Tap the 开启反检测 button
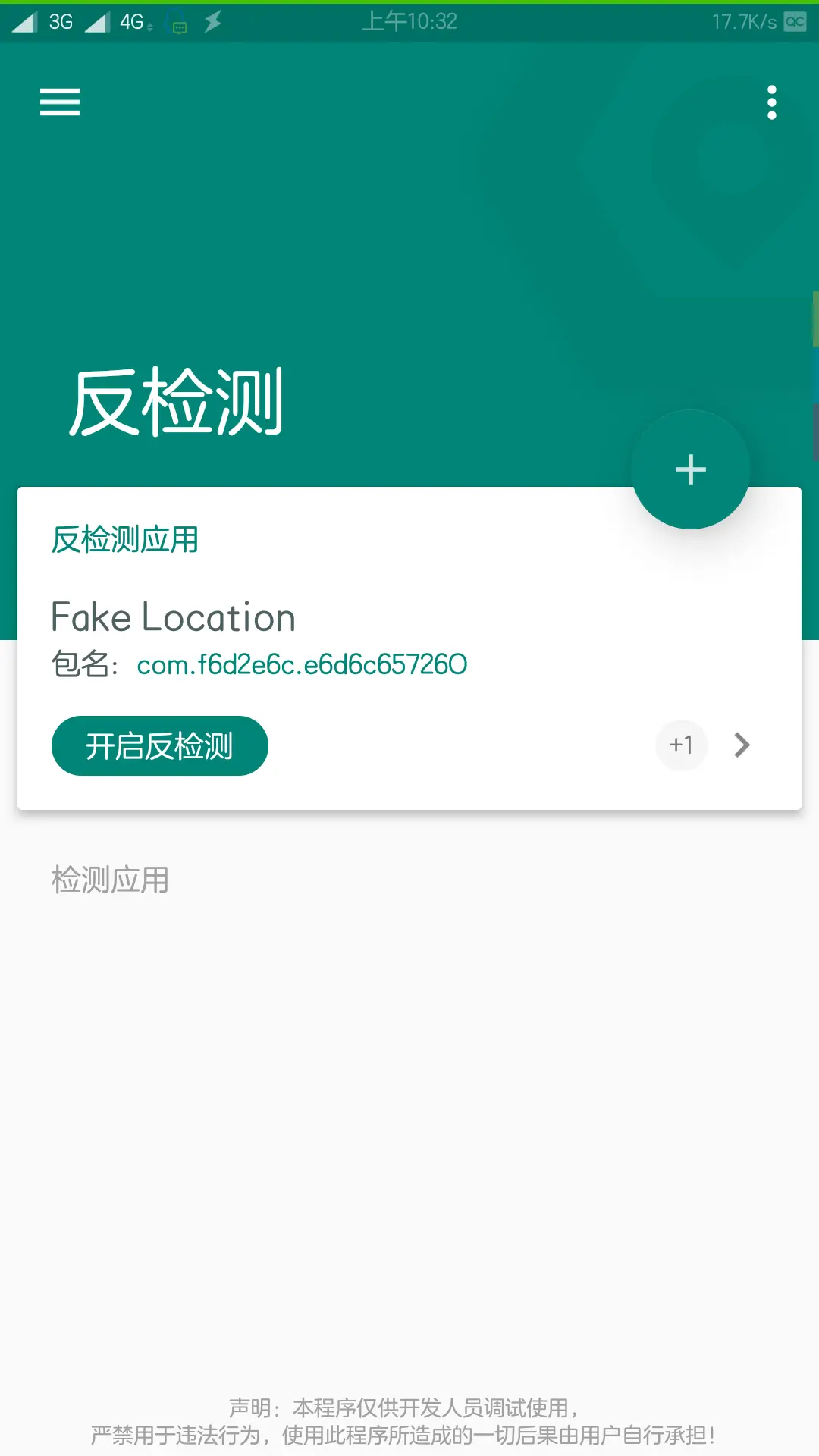Viewport: 819px width, 1456px height. click(159, 745)
